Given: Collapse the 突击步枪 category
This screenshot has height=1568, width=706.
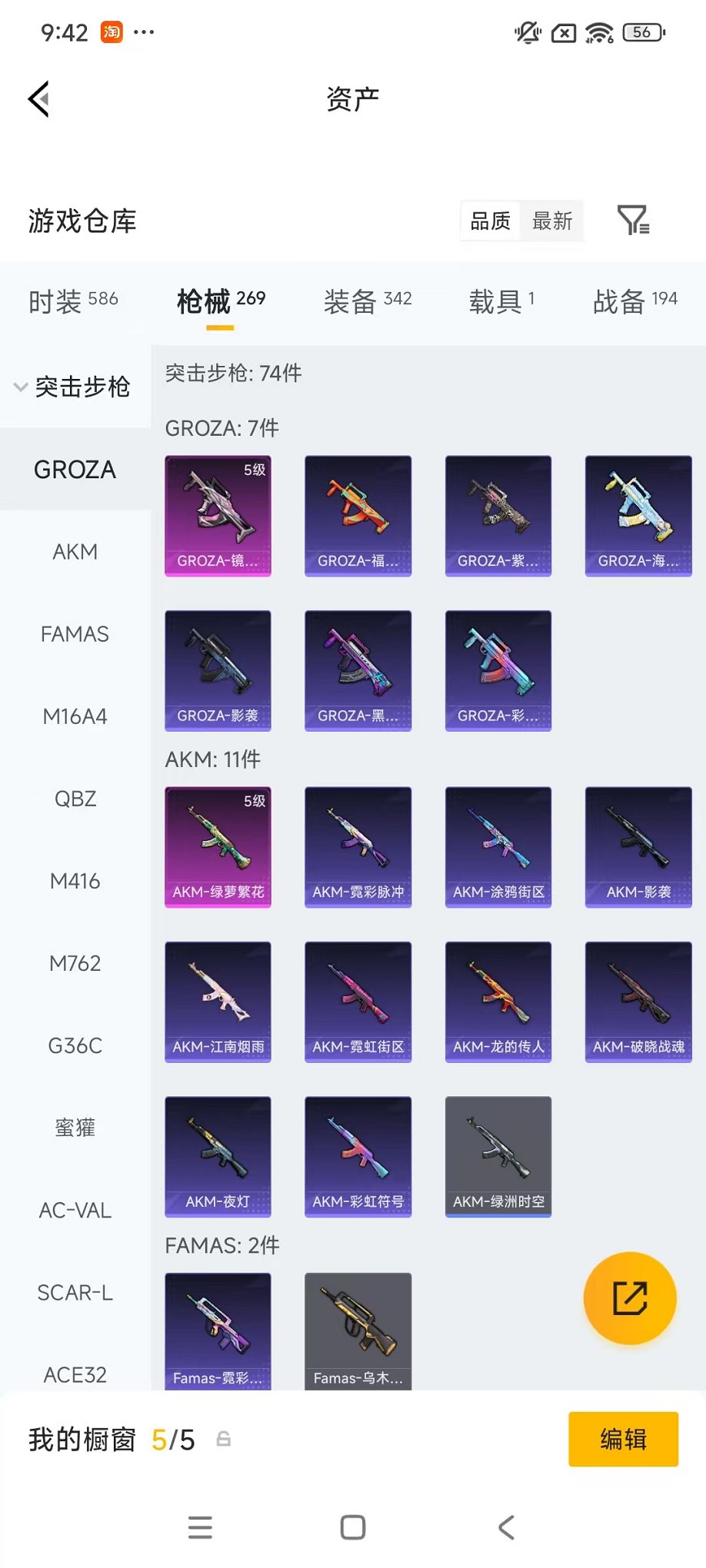Looking at the screenshot, I should (75, 387).
